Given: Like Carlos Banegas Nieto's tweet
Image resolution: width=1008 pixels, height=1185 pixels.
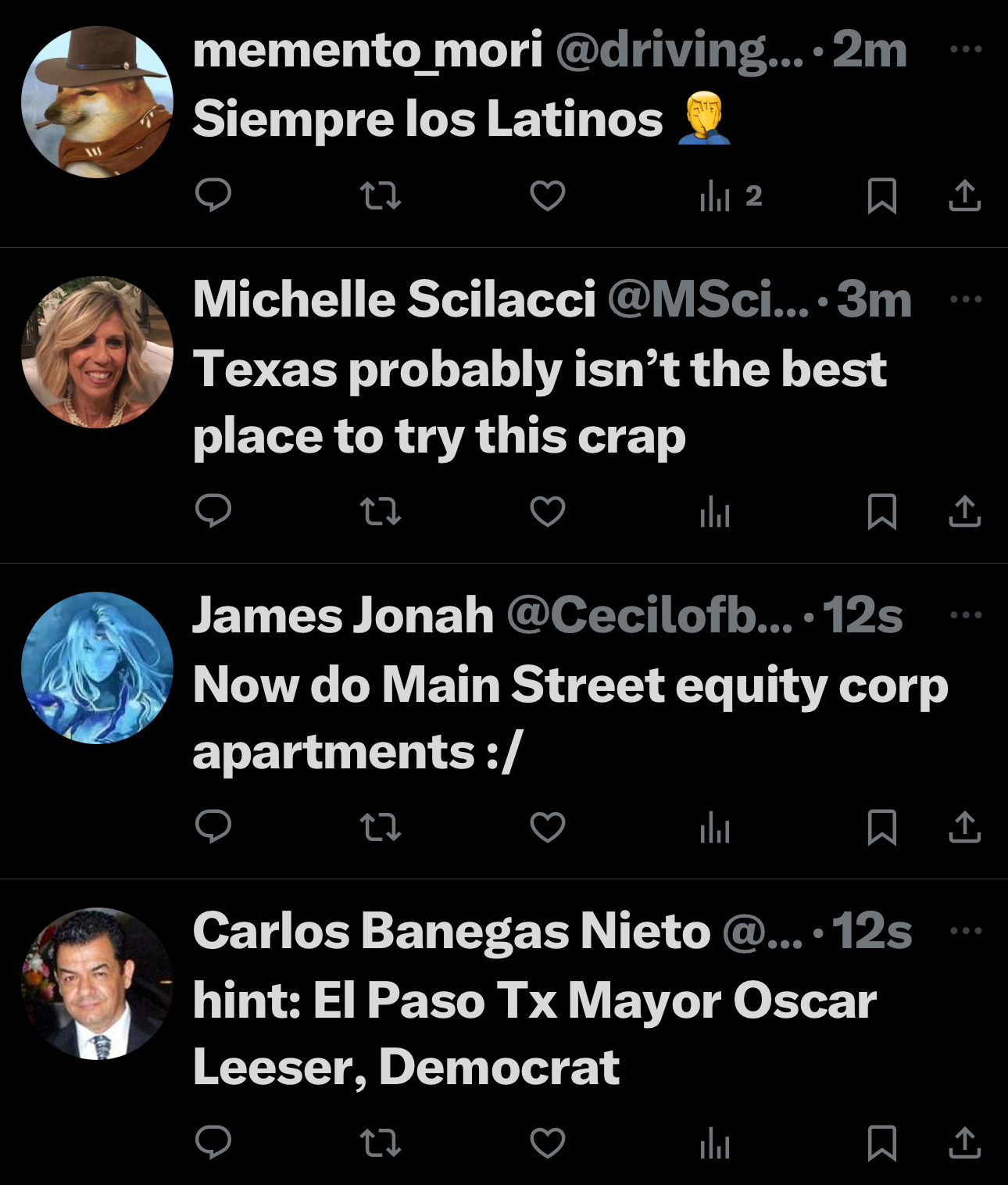Looking at the screenshot, I should click(547, 1143).
